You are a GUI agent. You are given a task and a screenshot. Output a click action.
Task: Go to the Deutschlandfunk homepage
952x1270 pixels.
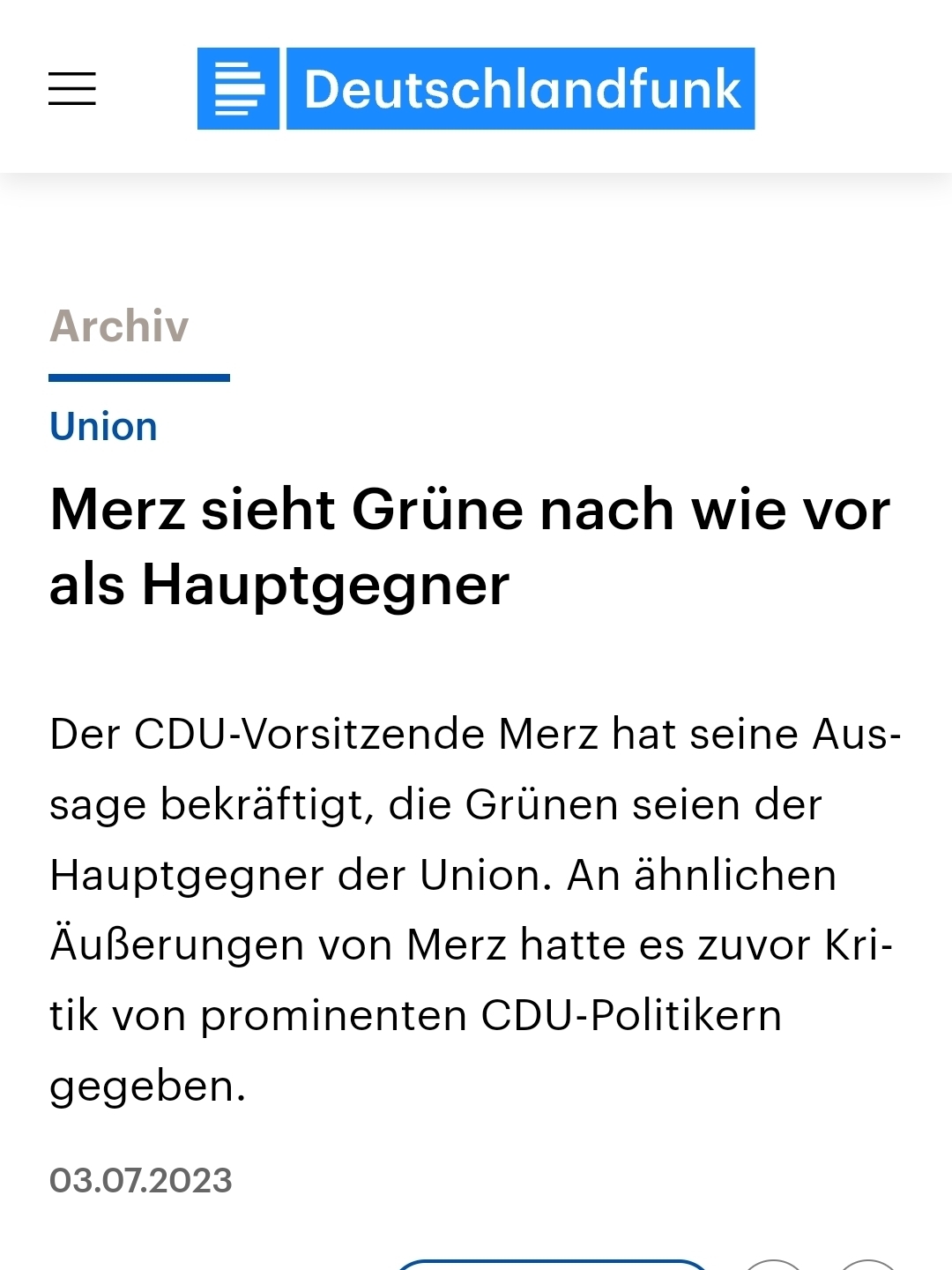pos(476,89)
